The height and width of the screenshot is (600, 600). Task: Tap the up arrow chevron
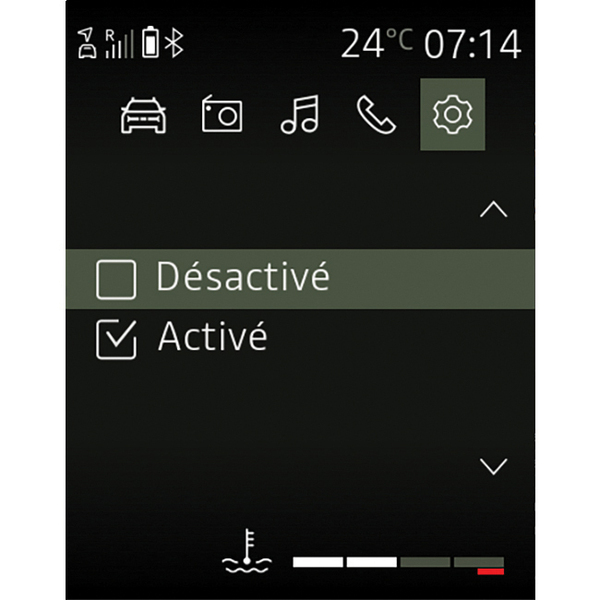tap(494, 210)
